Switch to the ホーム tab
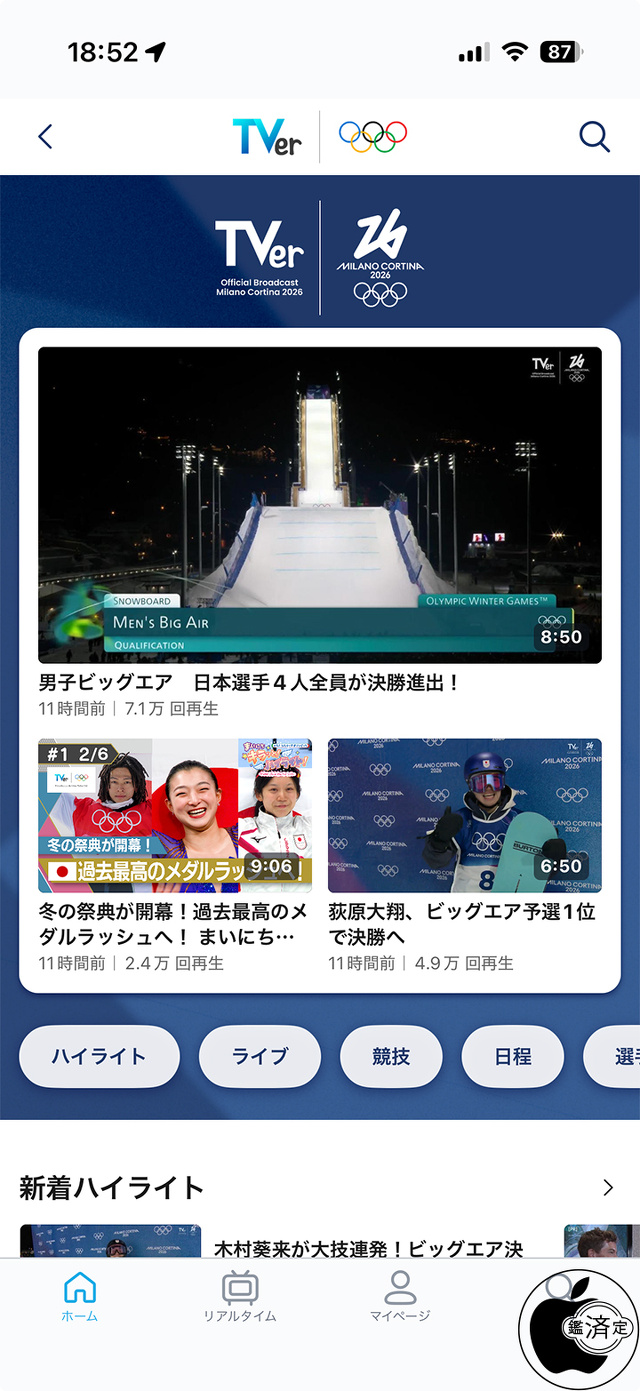 click(x=80, y=1297)
